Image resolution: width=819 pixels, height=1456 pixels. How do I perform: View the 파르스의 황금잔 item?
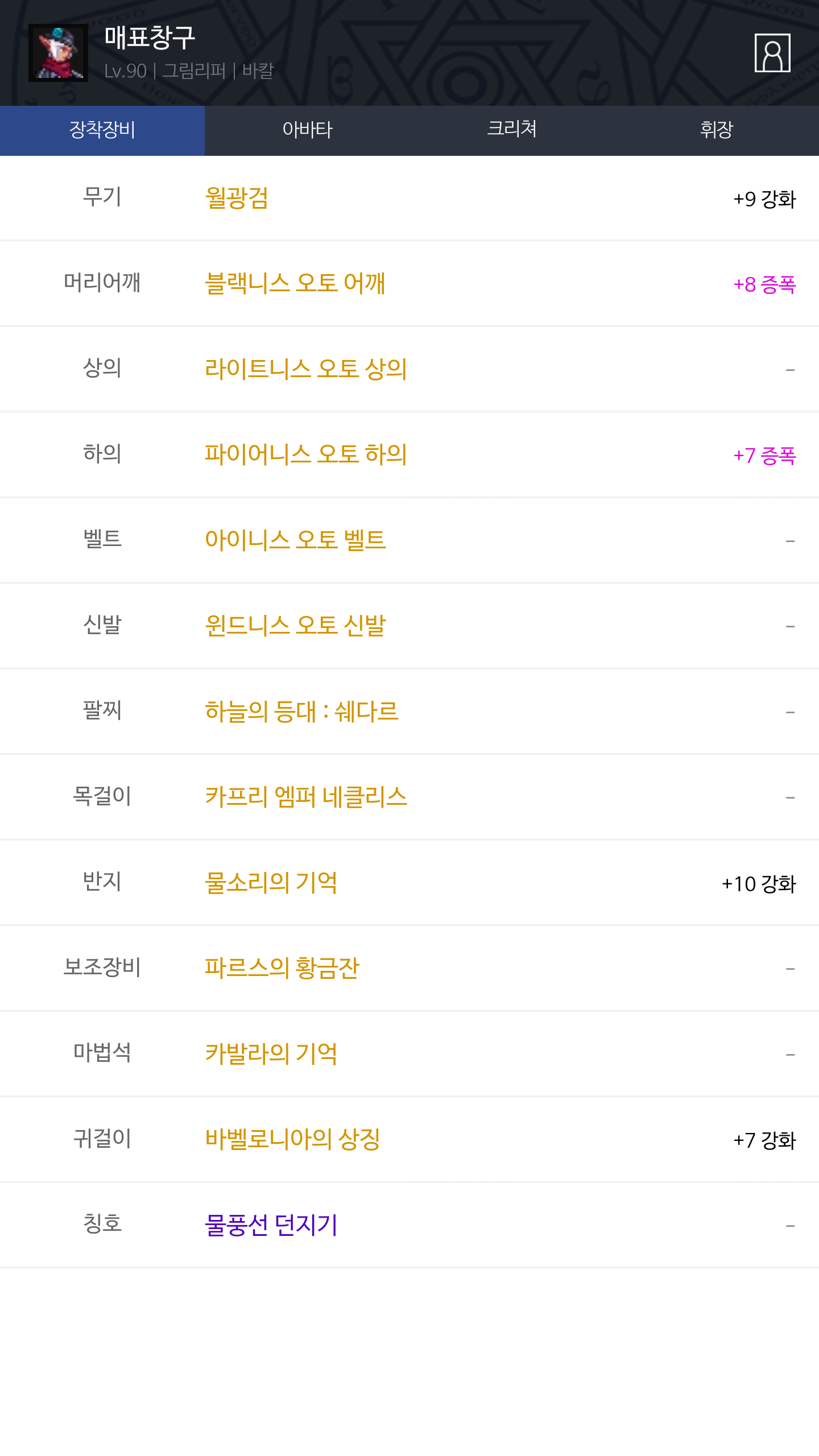(x=282, y=967)
